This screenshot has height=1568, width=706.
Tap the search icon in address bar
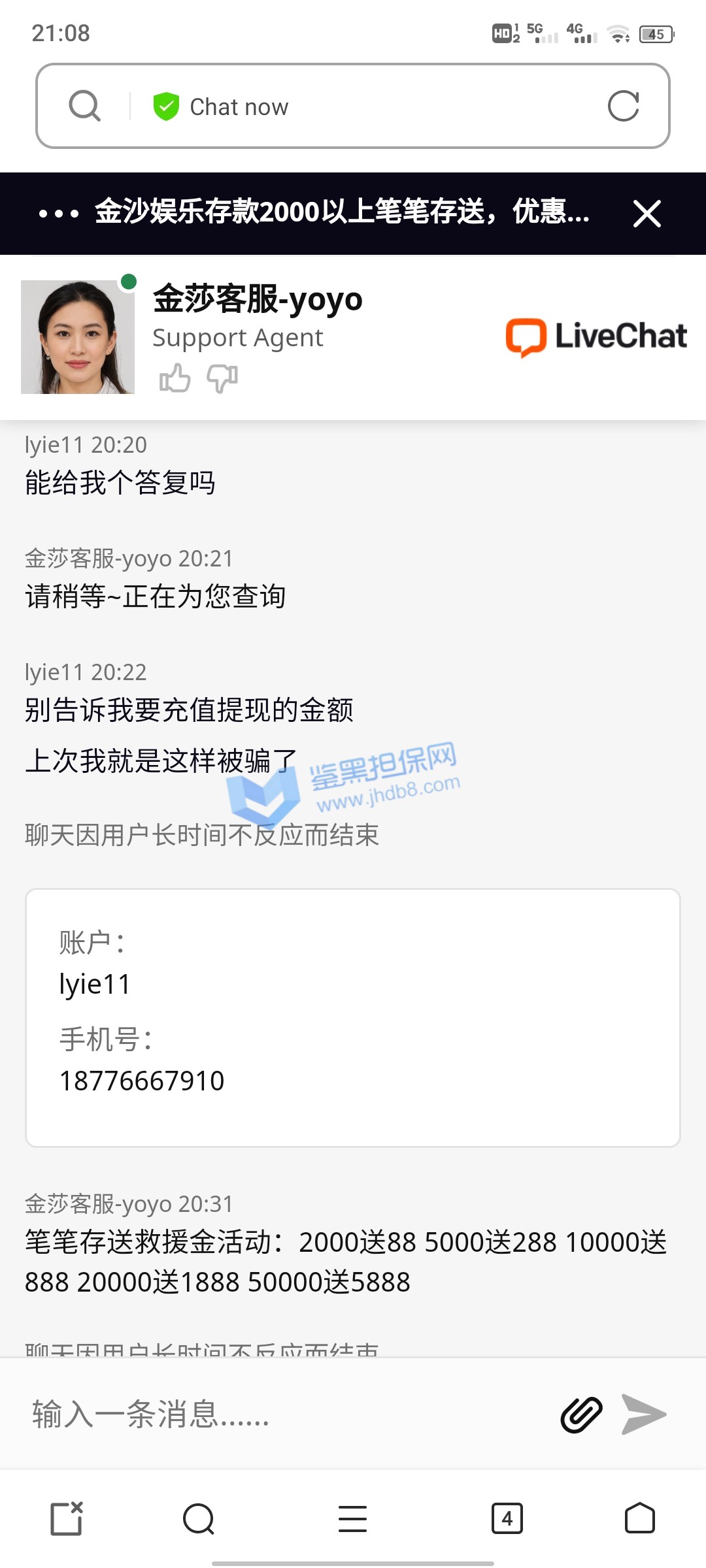pos(85,106)
